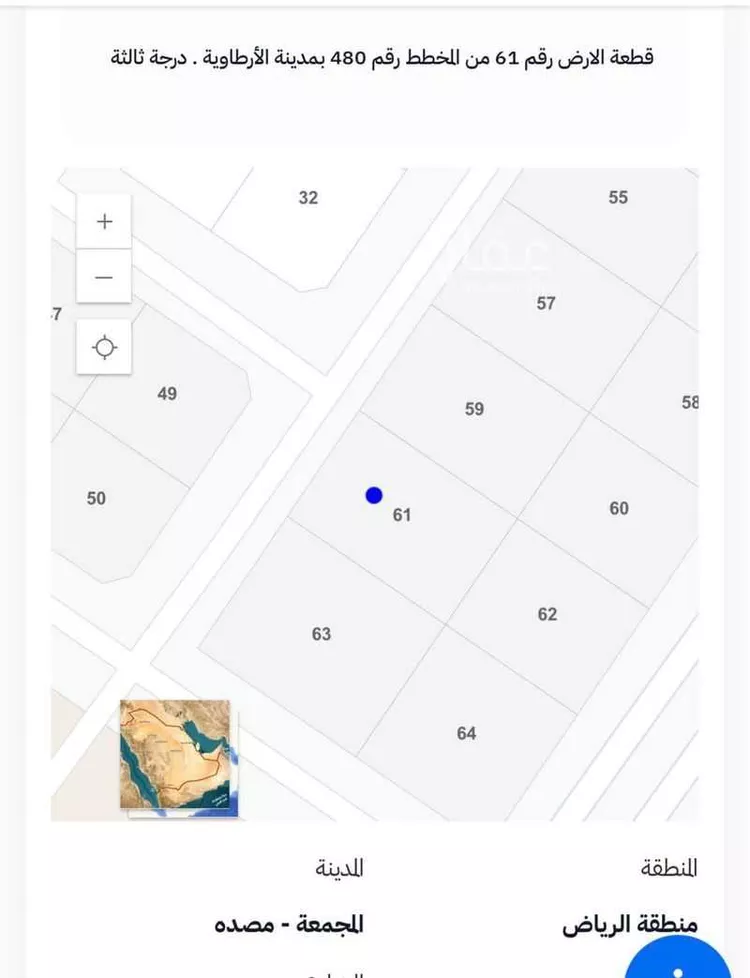The height and width of the screenshot is (978, 750).
Task: Click parcel 50 at the map's left edge
Action: pos(97,496)
